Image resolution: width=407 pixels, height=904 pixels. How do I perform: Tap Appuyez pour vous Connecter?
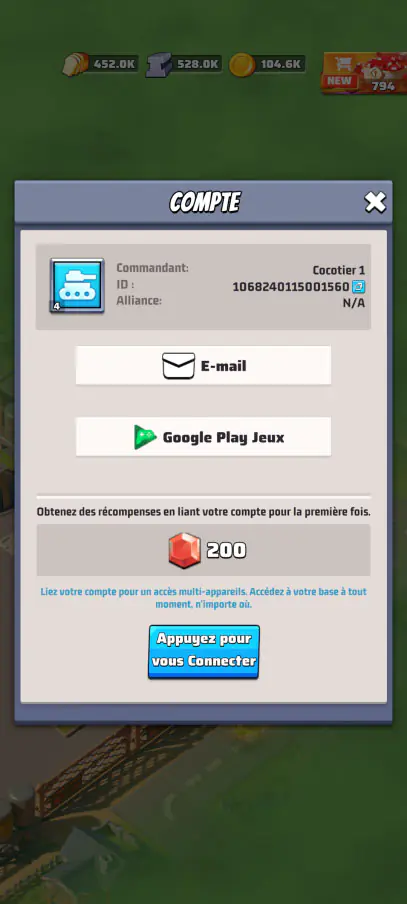[x=204, y=651]
